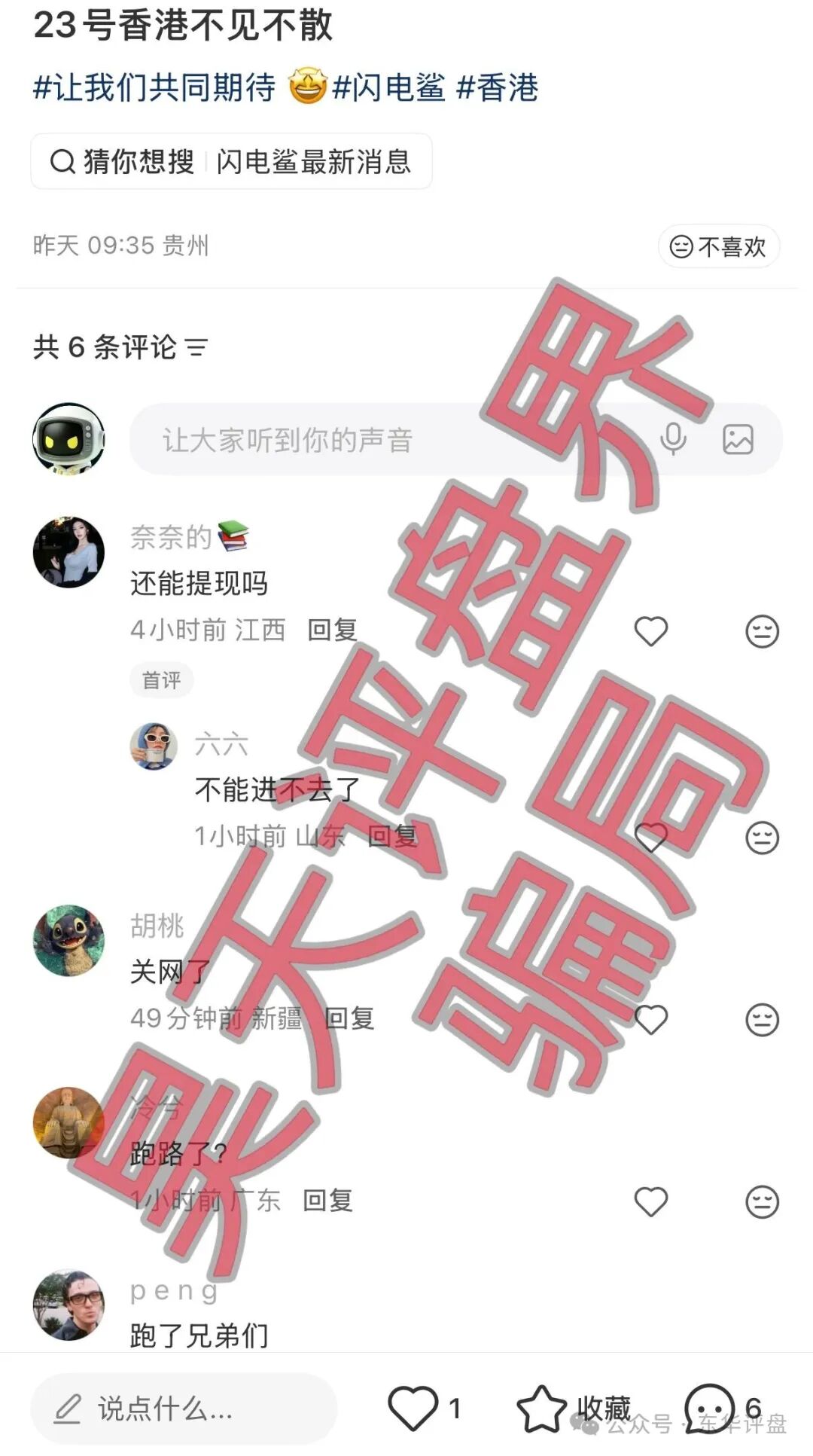Open the #香港 hashtag
The width and height of the screenshot is (813, 1456).
[x=498, y=87]
